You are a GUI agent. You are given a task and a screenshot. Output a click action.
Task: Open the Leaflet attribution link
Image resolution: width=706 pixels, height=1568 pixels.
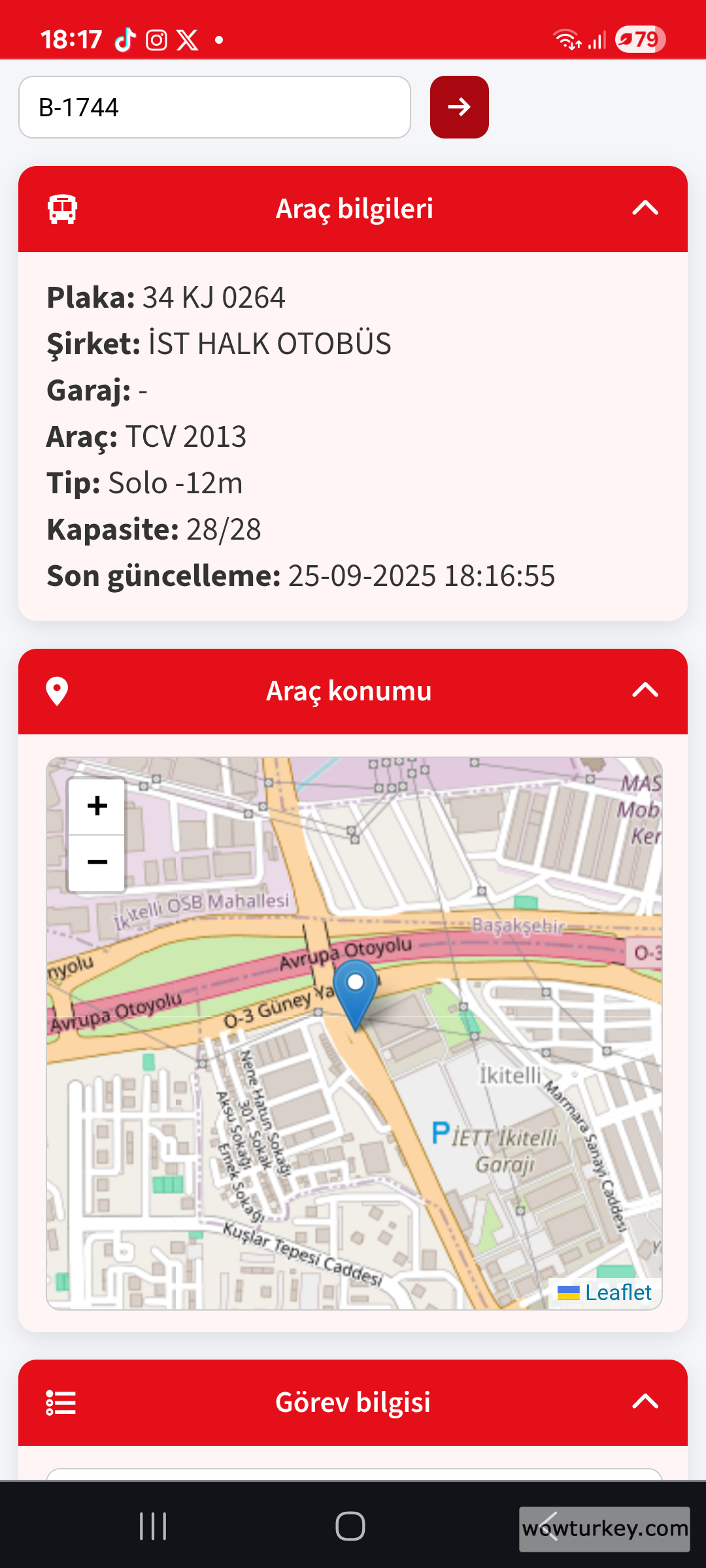(618, 1292)
